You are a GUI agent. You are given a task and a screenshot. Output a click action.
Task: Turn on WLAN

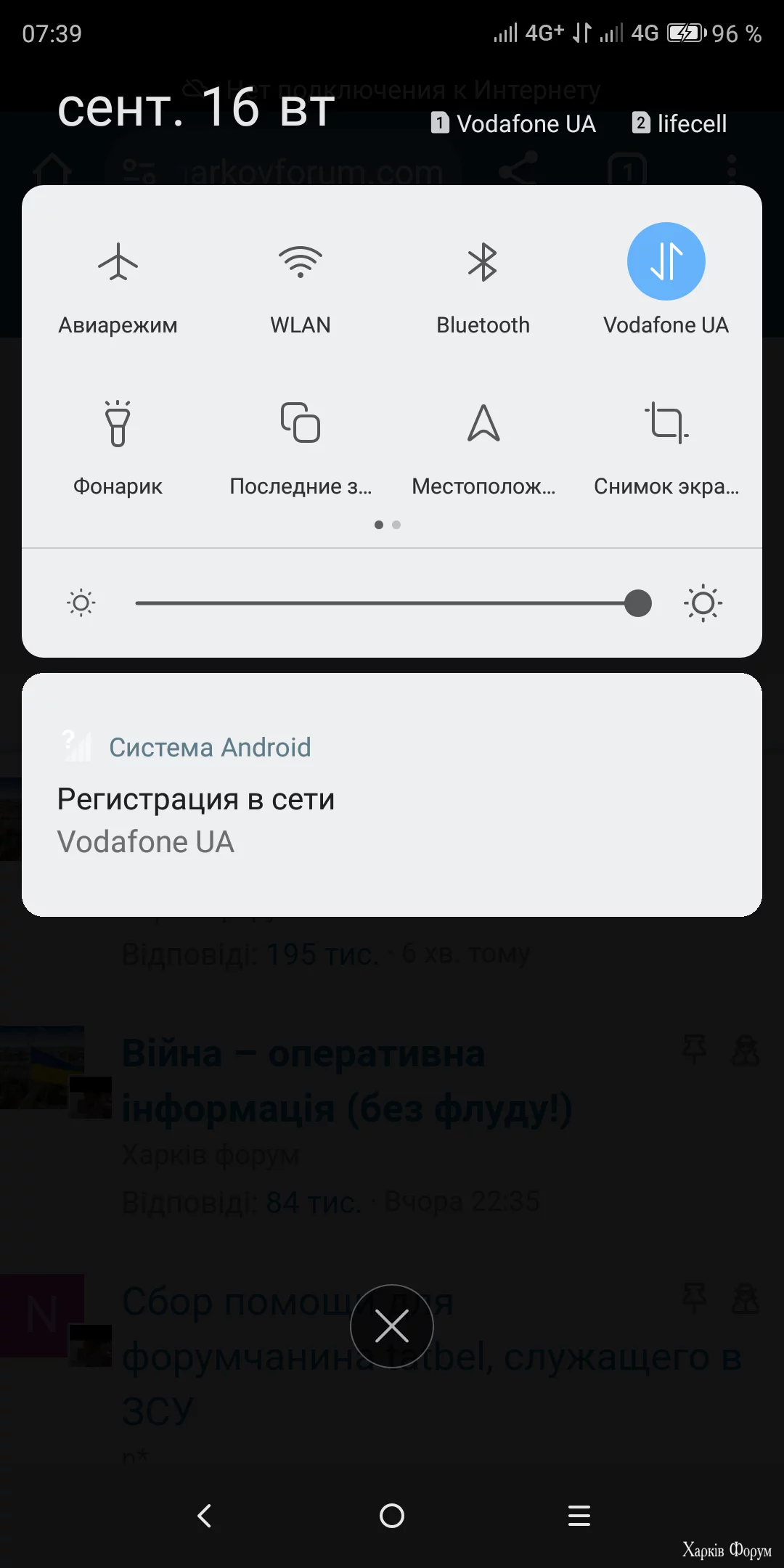[301, 263]
